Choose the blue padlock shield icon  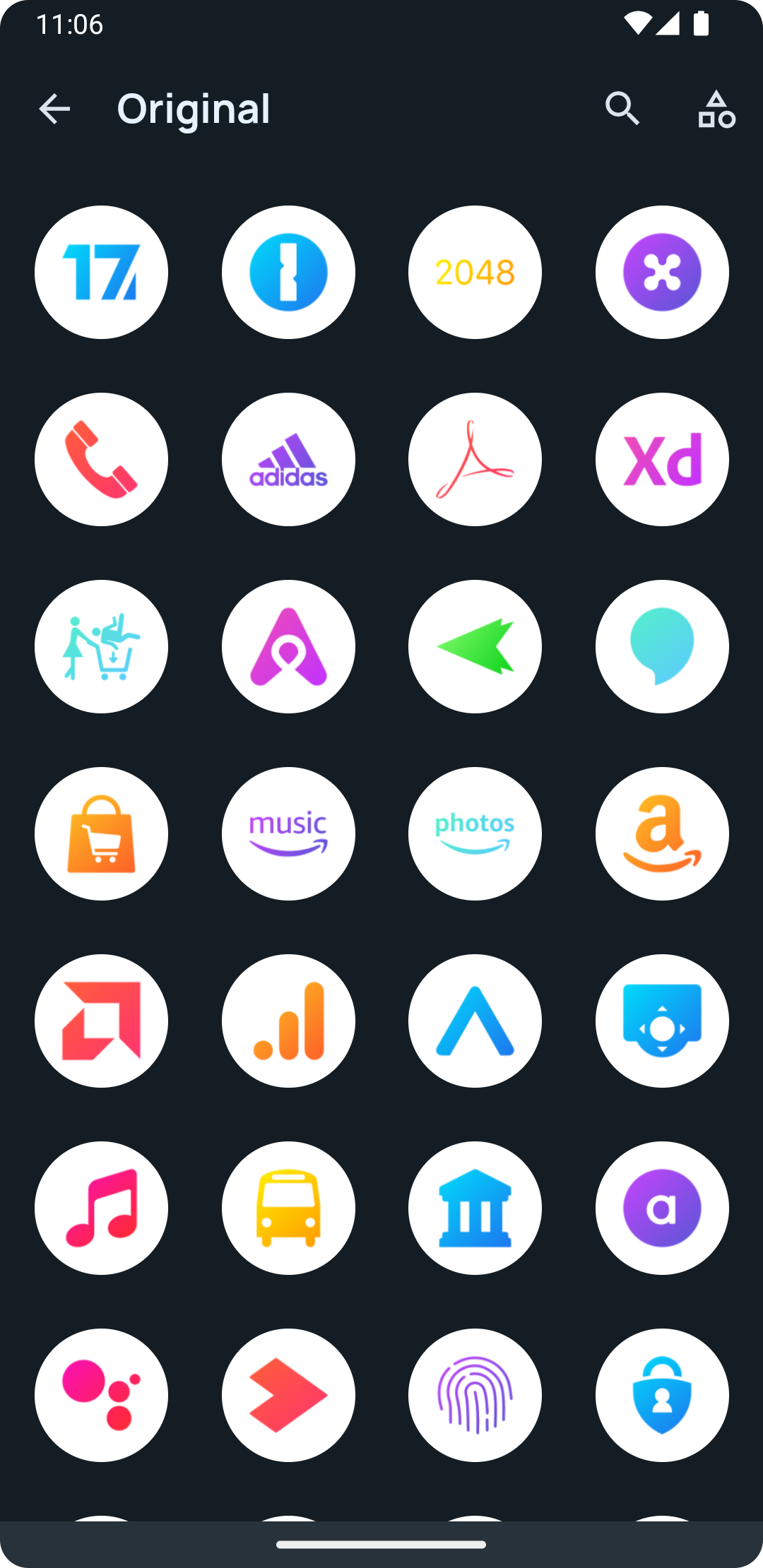tap(662, 1396)
